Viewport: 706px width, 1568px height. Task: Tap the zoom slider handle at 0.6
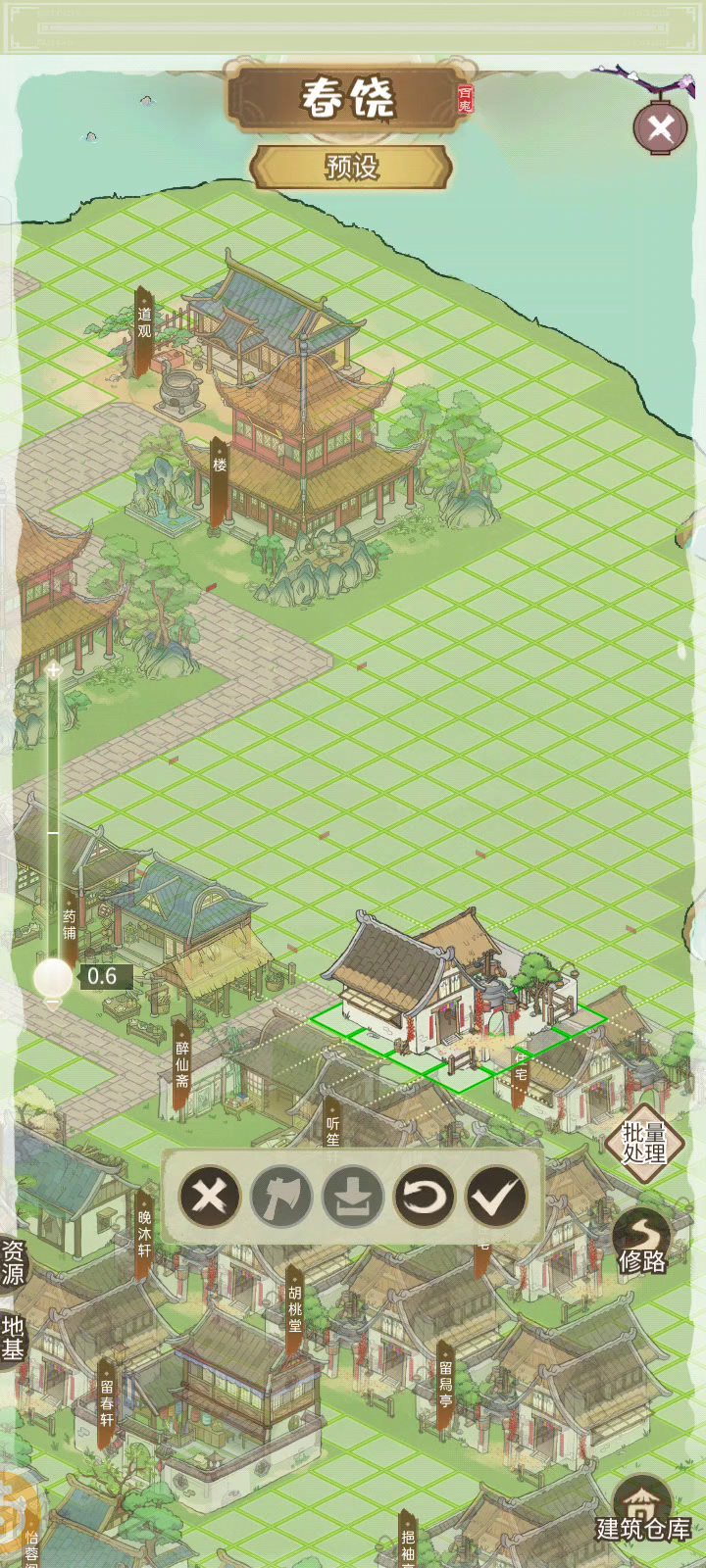[x=53, y=977]
